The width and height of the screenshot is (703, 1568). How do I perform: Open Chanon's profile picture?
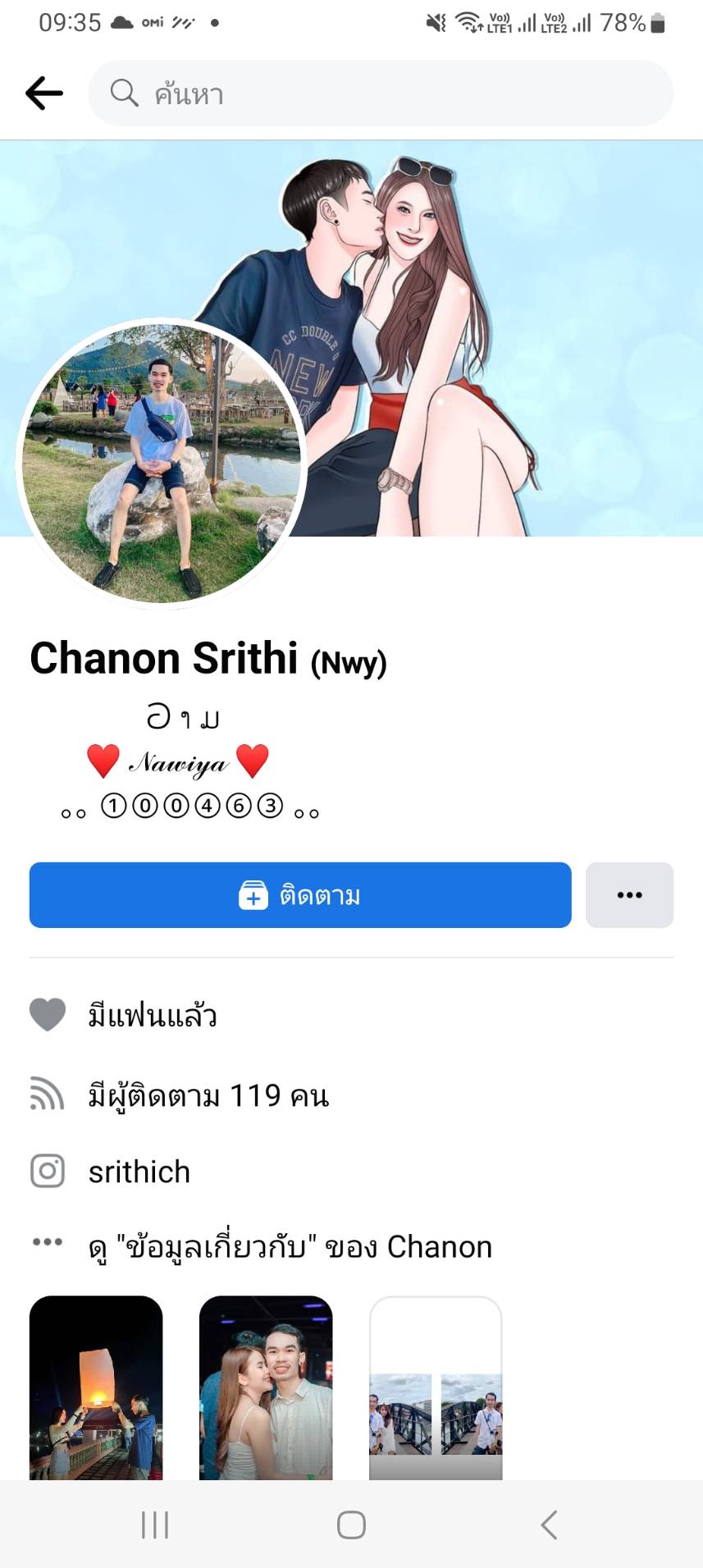[162, 463]
